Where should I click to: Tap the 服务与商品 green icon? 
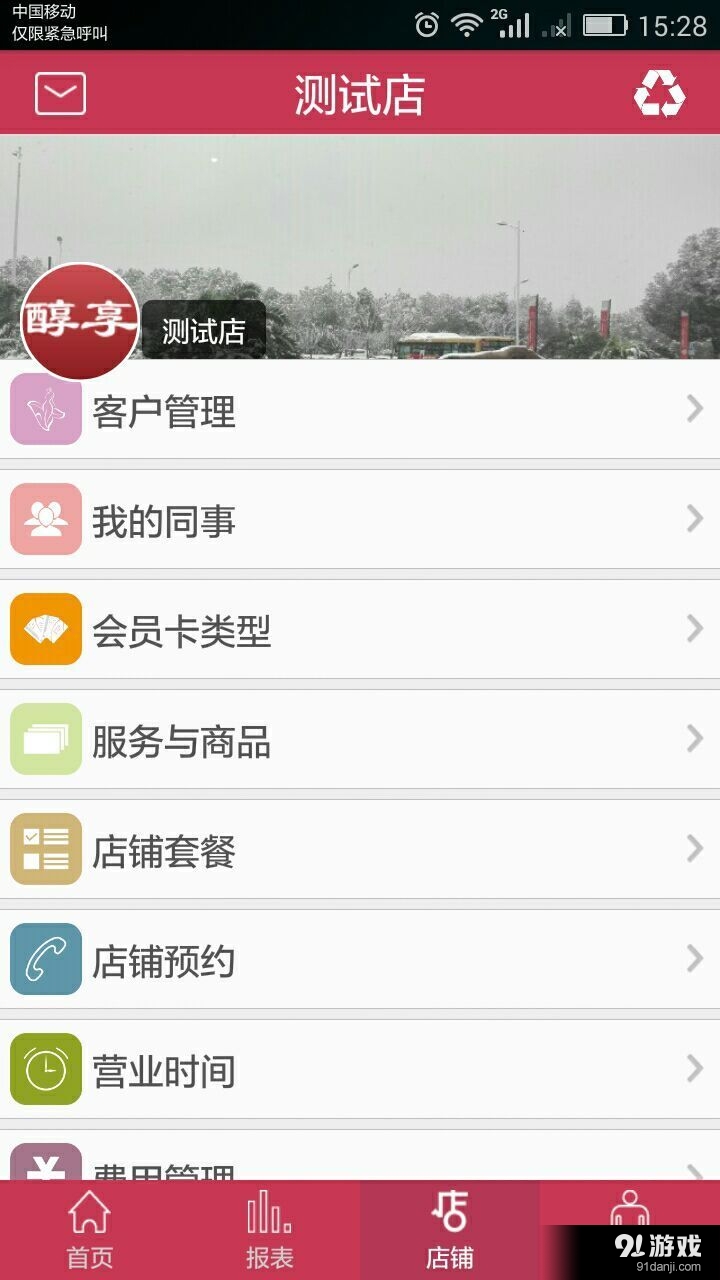click(x=44, y=740)
